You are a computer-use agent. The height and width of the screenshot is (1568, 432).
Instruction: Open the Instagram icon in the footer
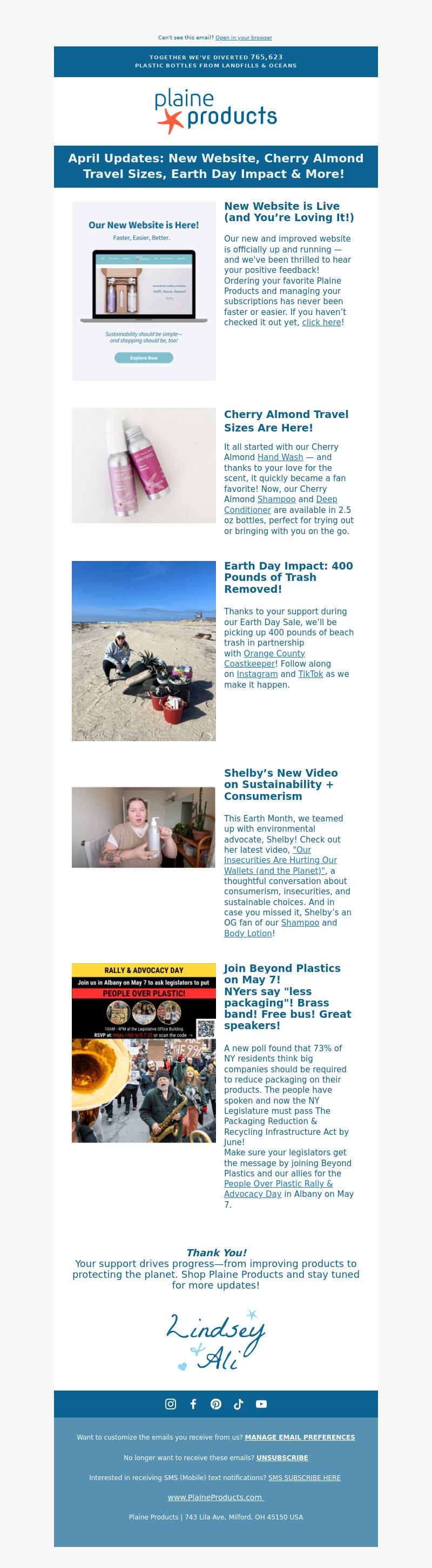point(171,1404)
